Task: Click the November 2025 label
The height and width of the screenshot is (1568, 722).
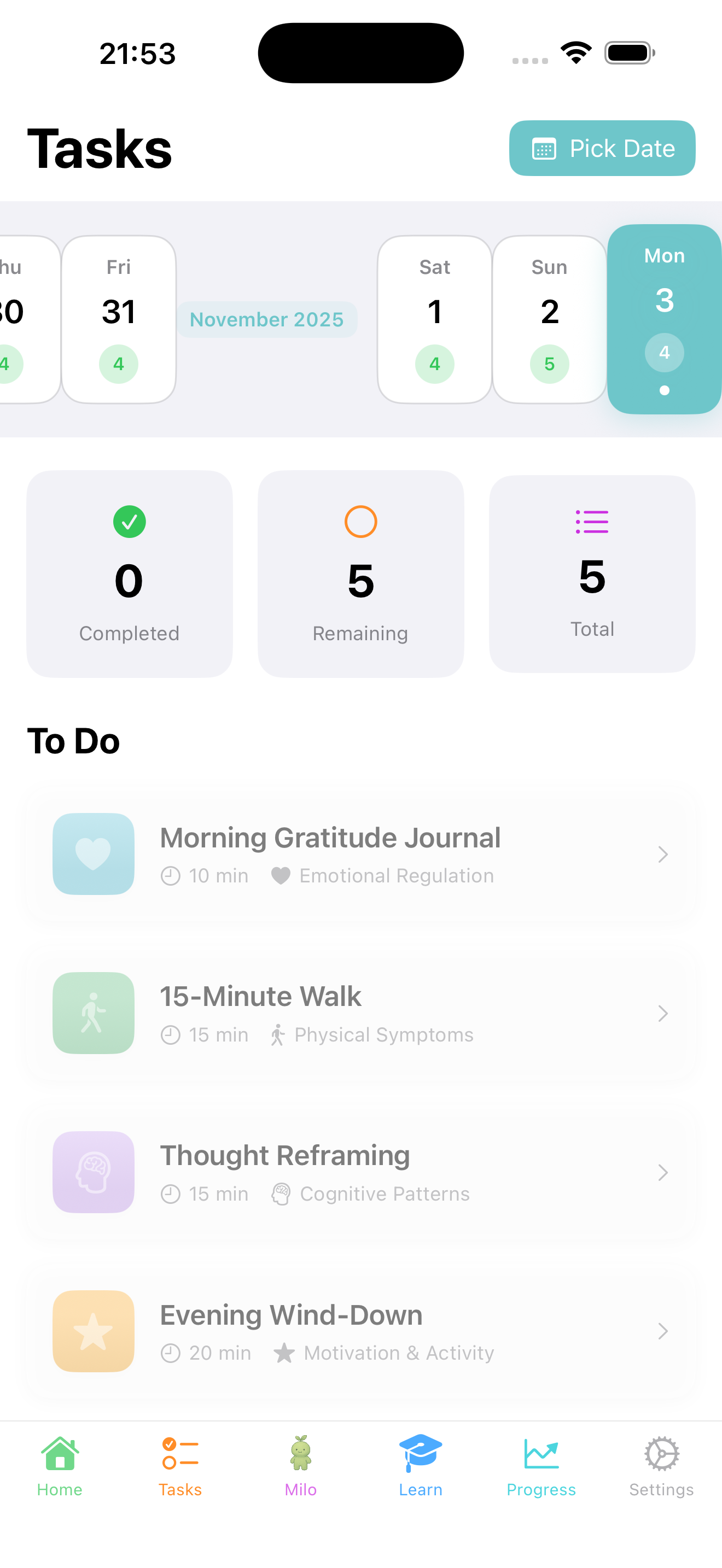Action: pyautogui.click(x=266, y=319)
